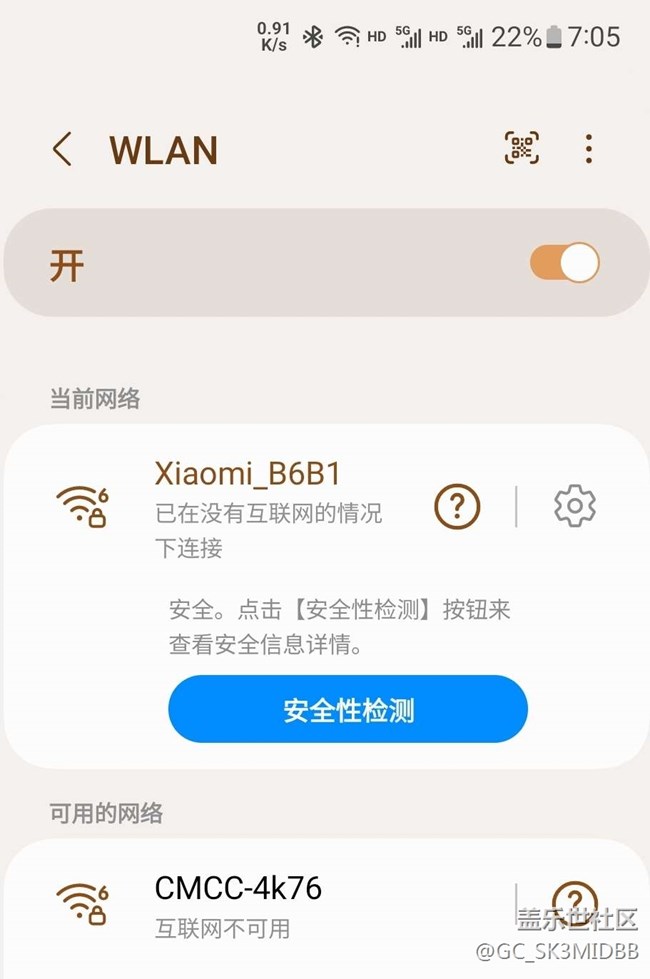Screen dimensions: 650x979
Task: Tap the 安全性检测 button
Action: click(x=347, y=710)
